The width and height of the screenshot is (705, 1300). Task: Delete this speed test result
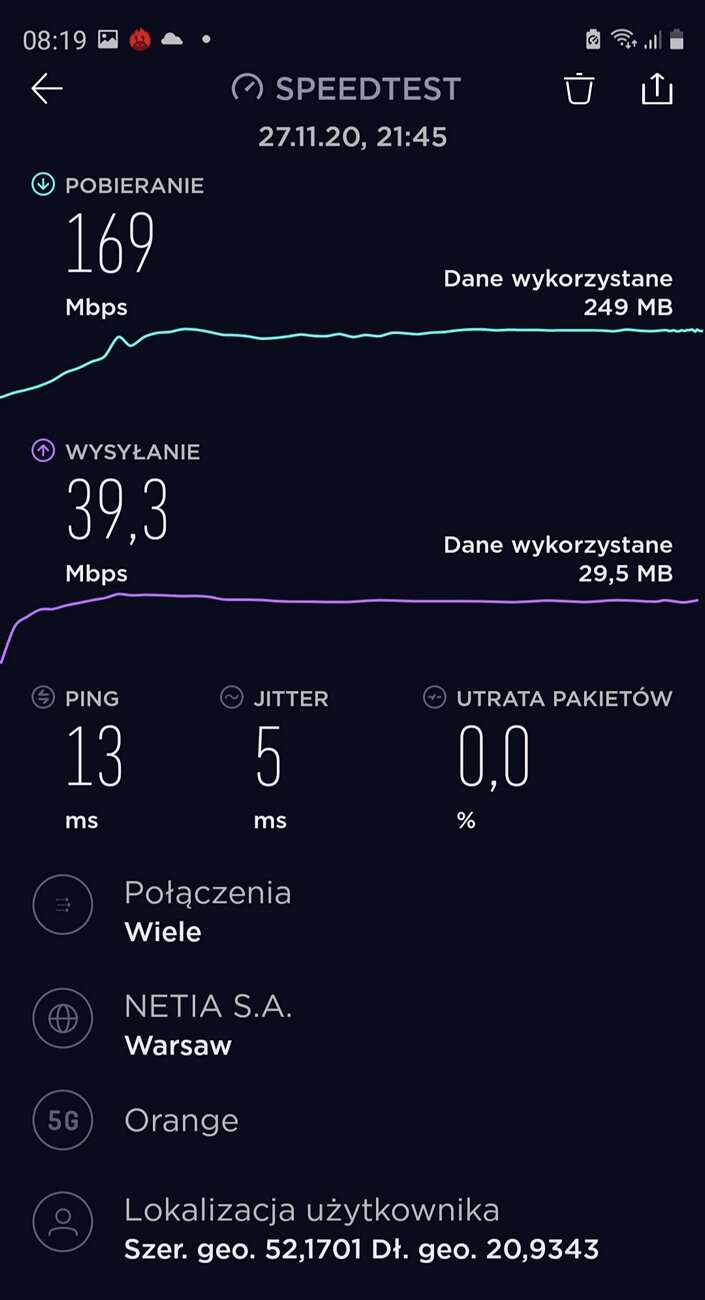pyautogui.click(x=579, y=89)
